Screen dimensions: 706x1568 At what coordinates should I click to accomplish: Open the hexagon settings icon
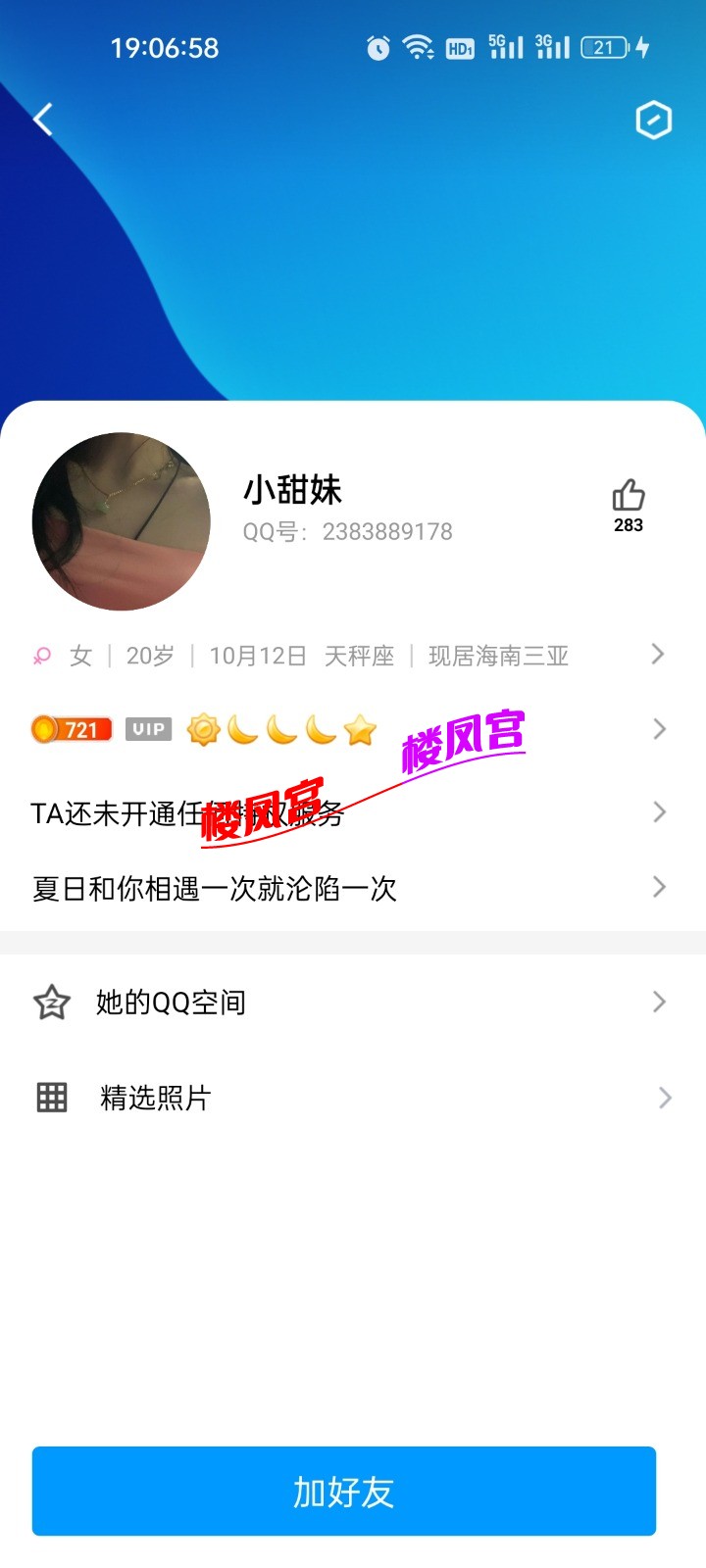pos(653,121)
